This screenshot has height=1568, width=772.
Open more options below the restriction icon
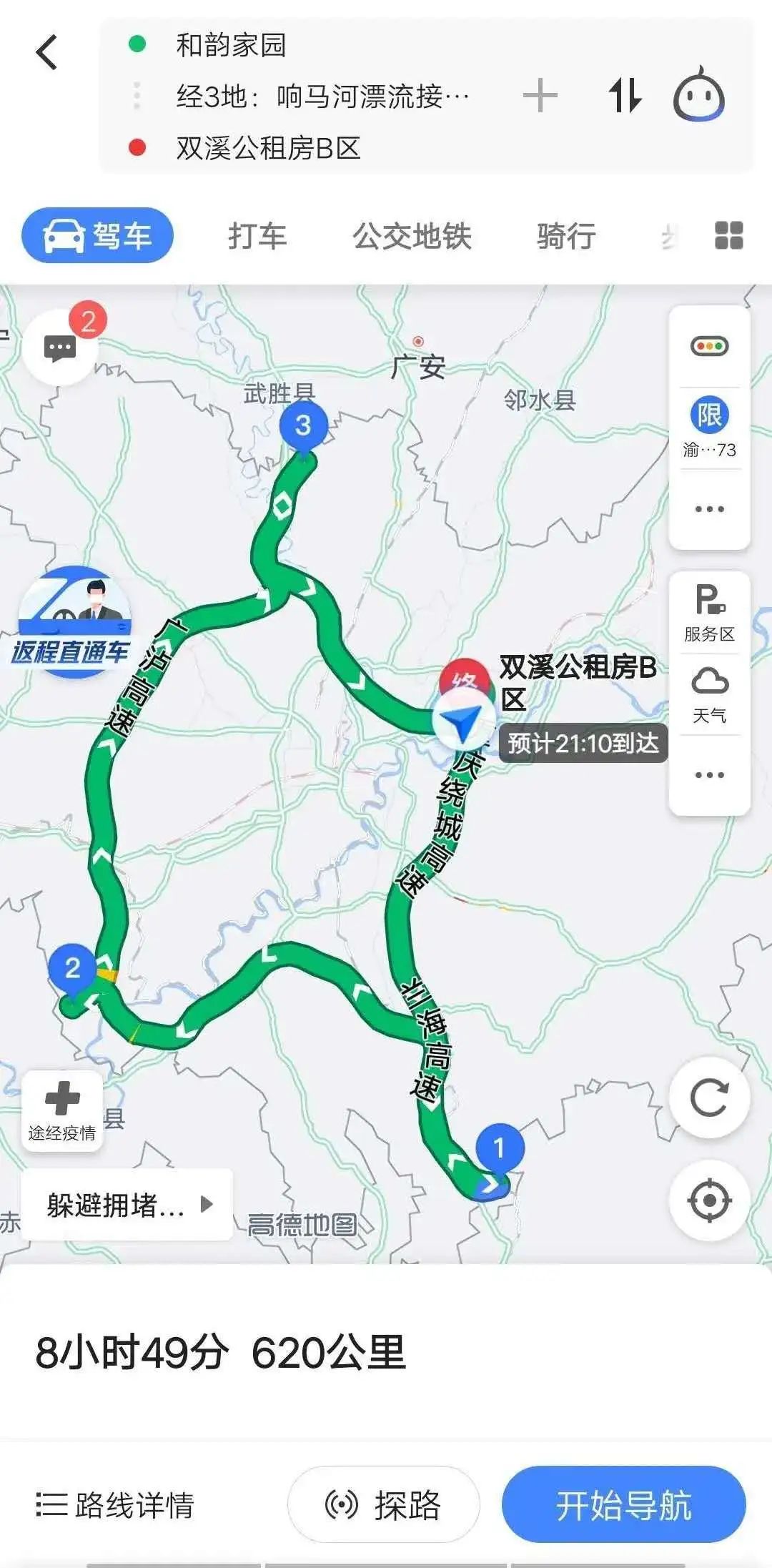click(x=708, y=508)
